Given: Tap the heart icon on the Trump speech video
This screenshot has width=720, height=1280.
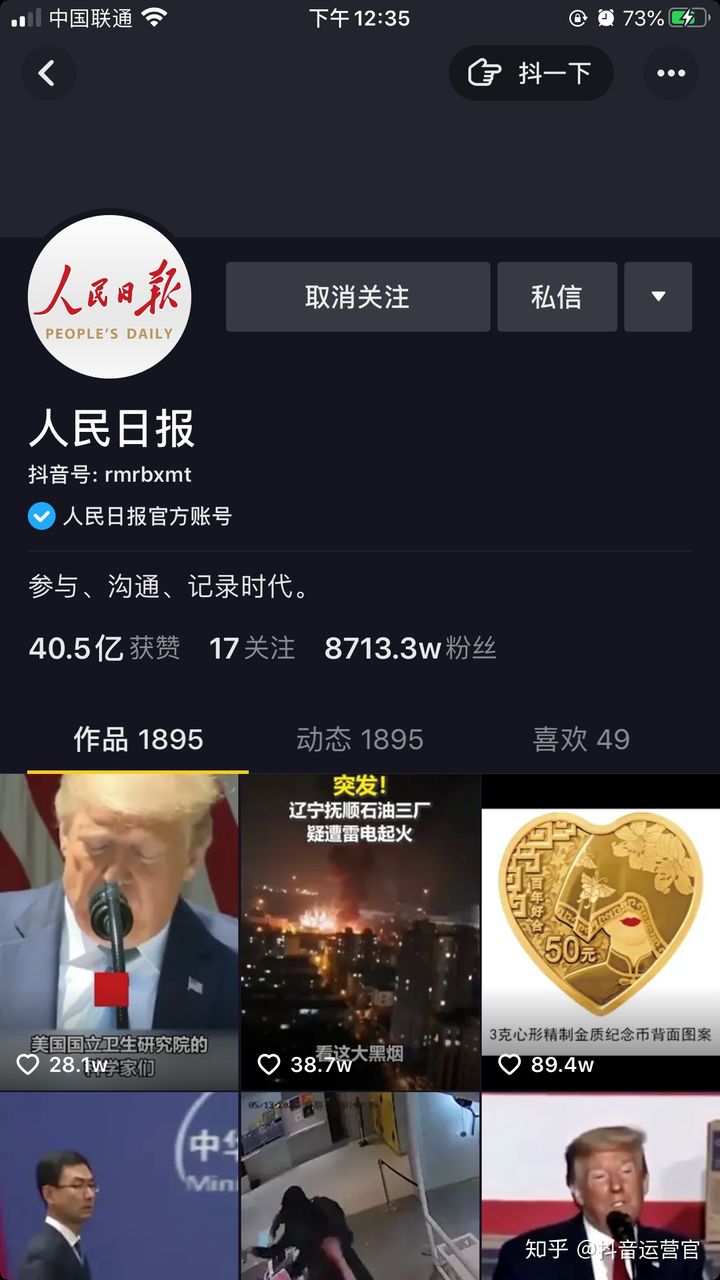Looking at the screenshot, I should point(30,1065).
